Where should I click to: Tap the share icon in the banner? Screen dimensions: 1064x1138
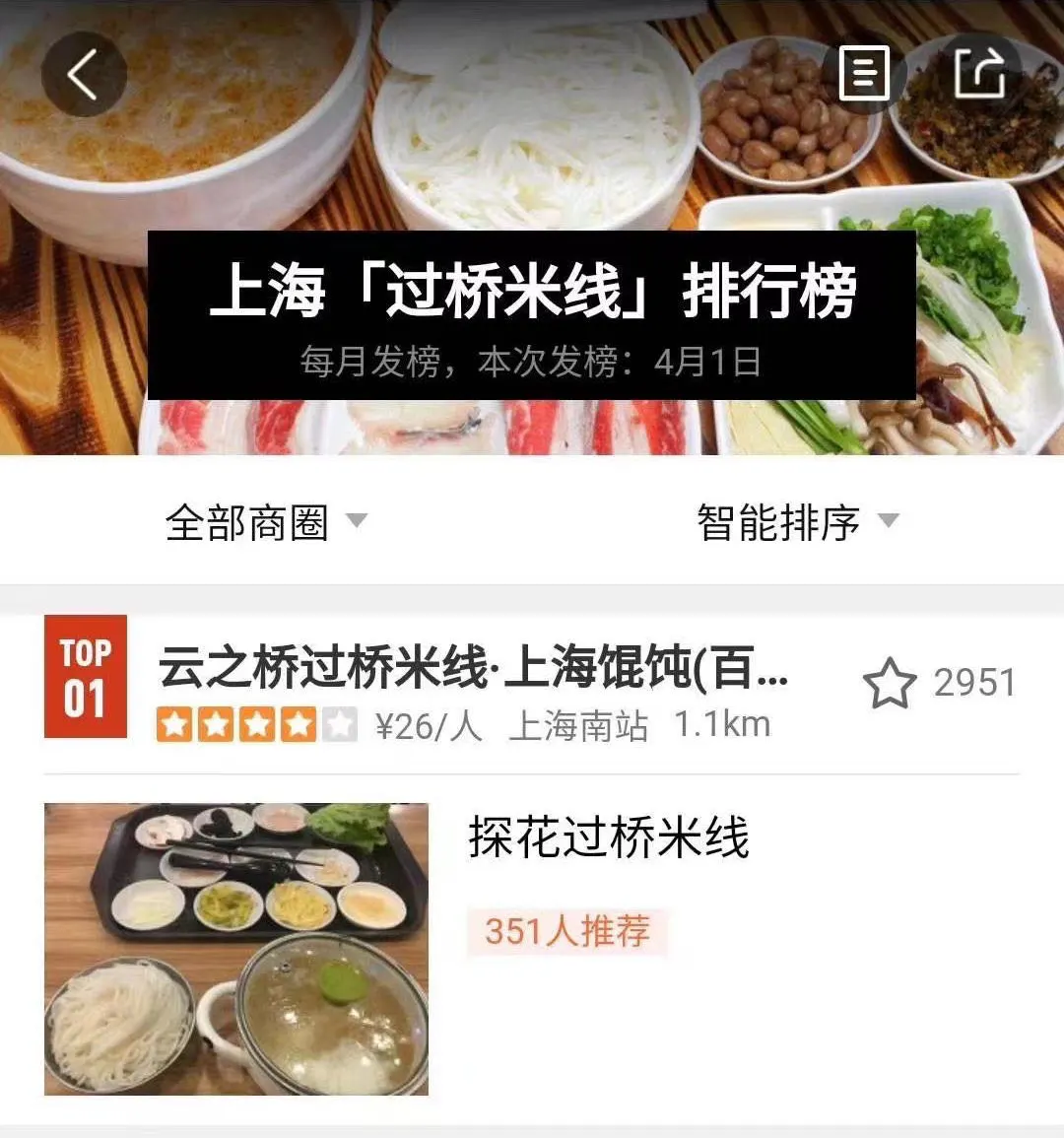point(979,72)
